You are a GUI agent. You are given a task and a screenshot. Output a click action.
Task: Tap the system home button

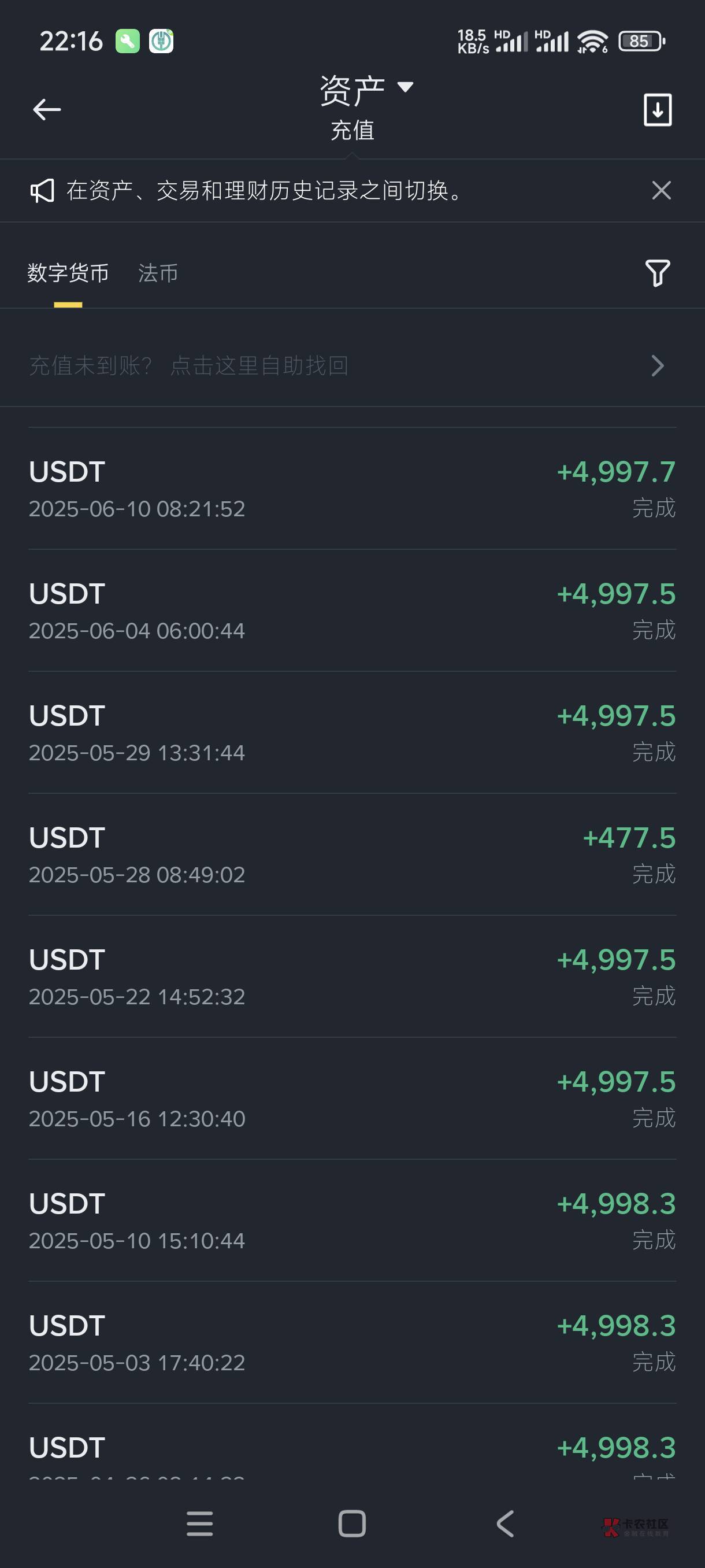[x=351, y=1523]
